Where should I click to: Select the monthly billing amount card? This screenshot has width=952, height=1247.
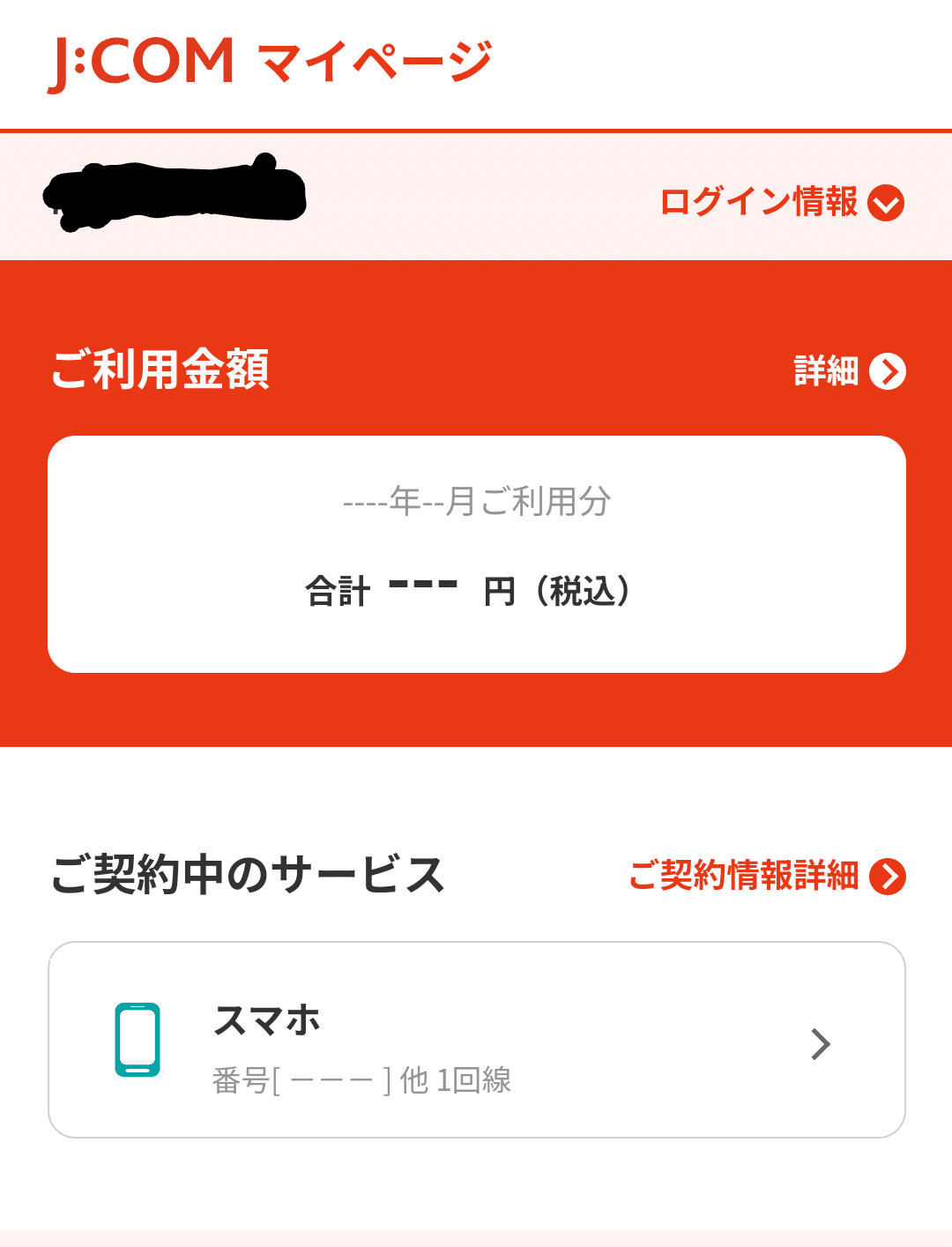pyautogui.click(x=476, y=554)
